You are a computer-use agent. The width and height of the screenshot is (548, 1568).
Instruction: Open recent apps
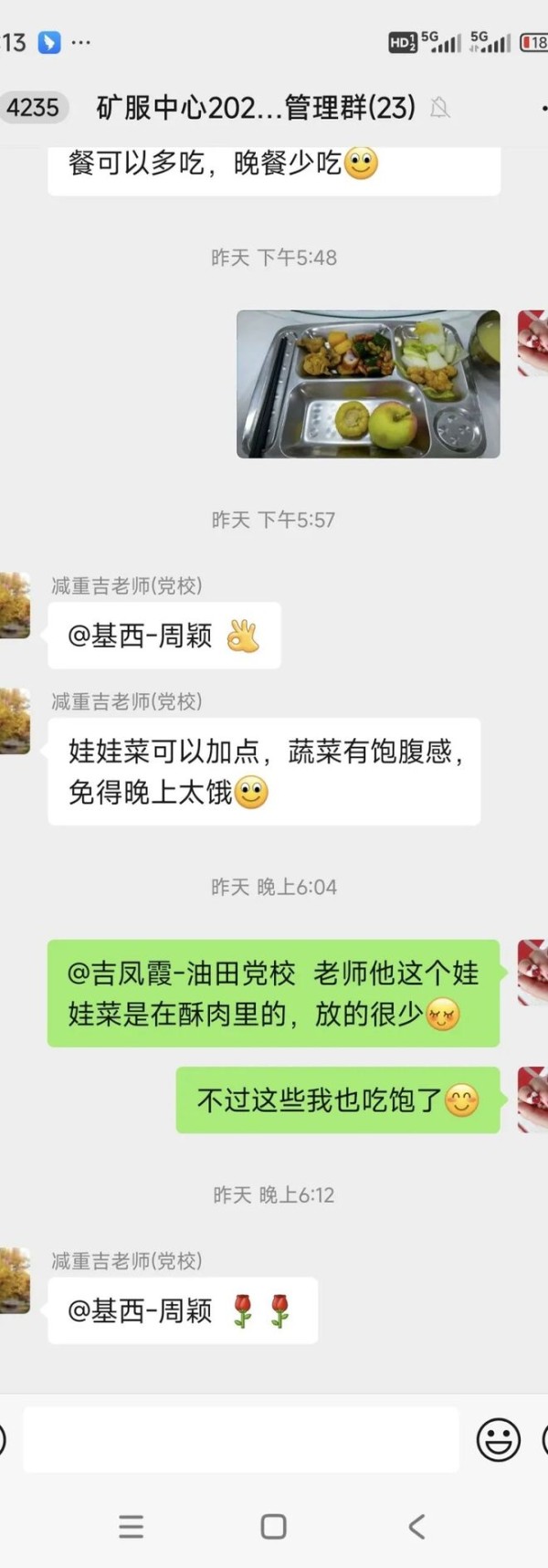[132, 1527]
